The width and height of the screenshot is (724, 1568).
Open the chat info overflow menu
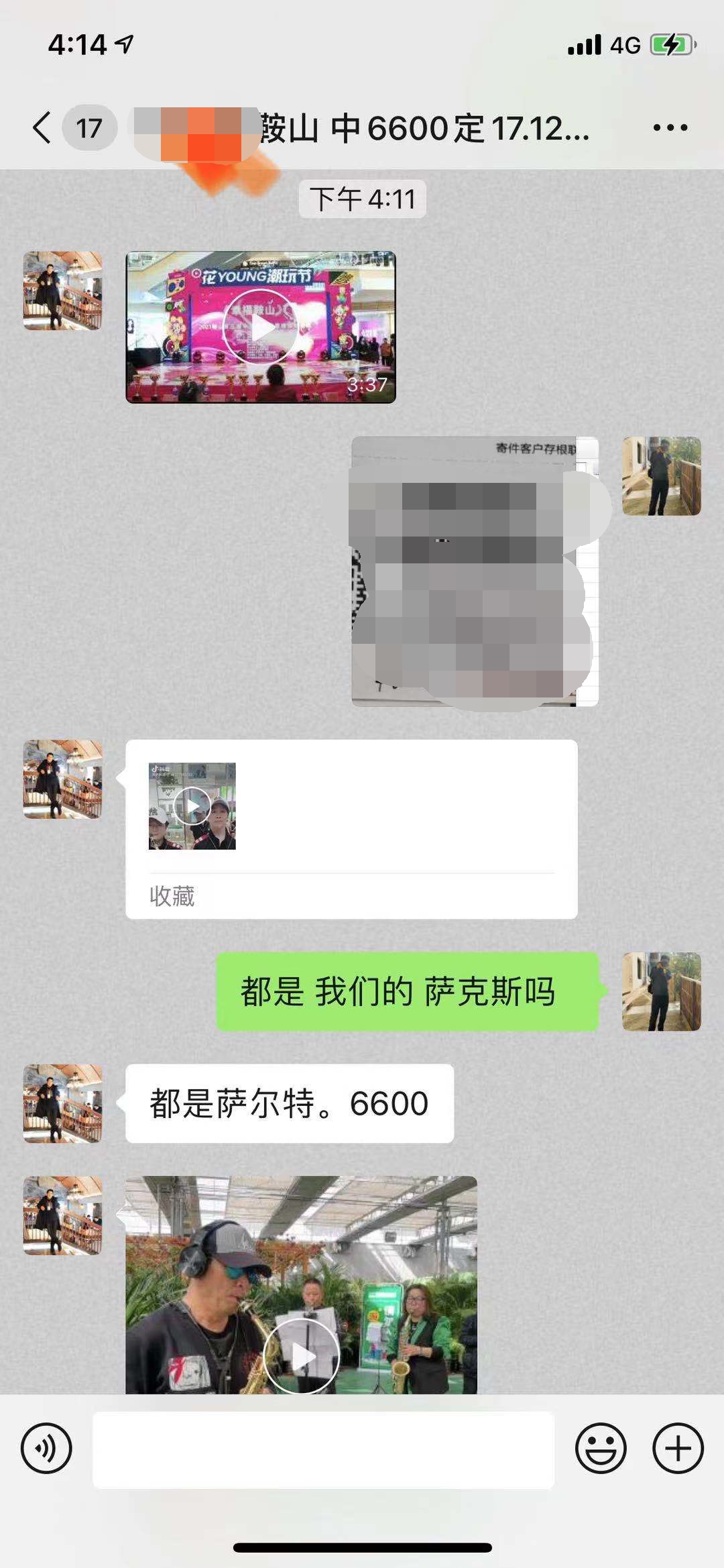670,127
